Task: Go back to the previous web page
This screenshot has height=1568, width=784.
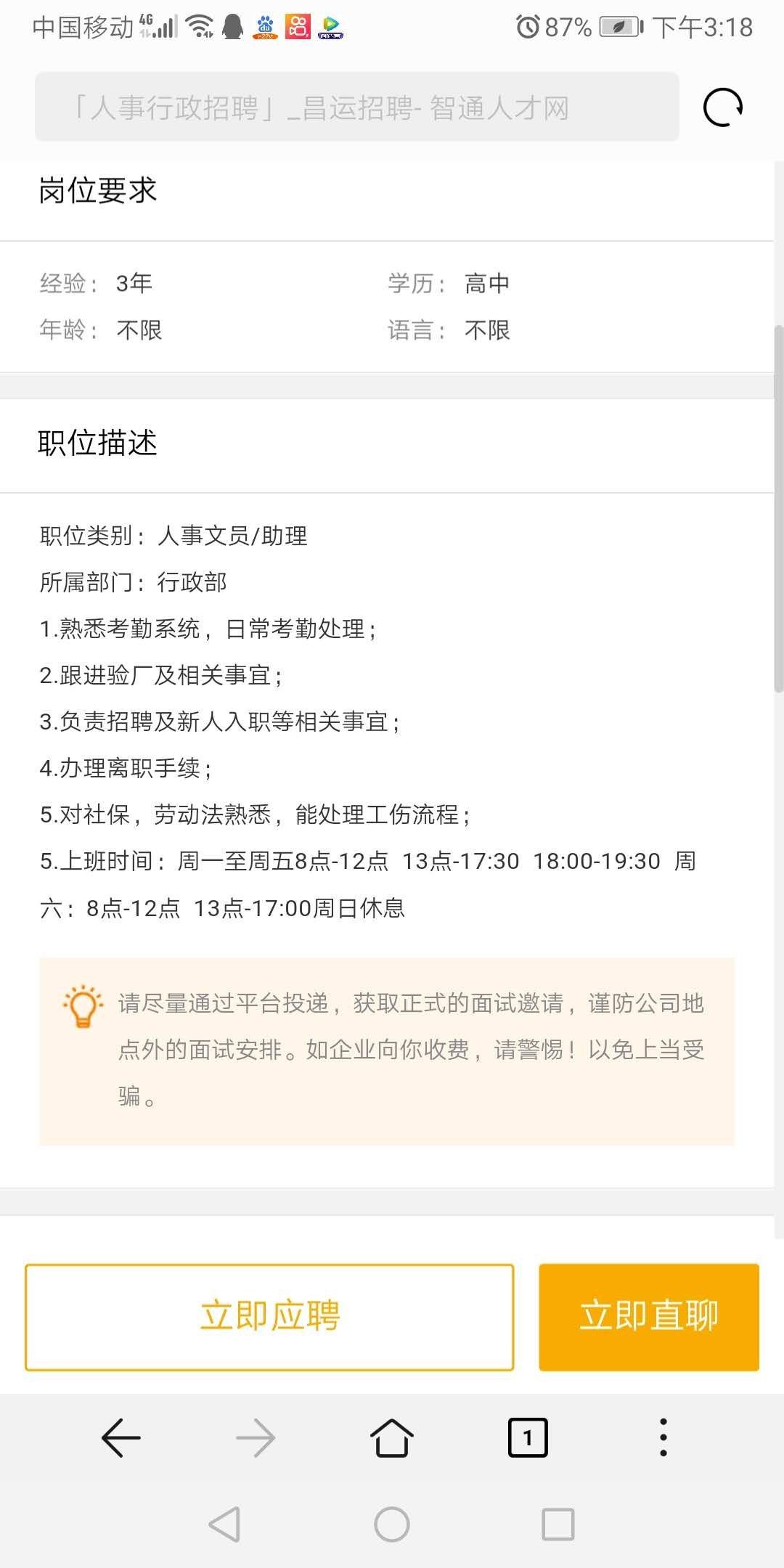Action: pyautogui.click(x=121, y=1437)
